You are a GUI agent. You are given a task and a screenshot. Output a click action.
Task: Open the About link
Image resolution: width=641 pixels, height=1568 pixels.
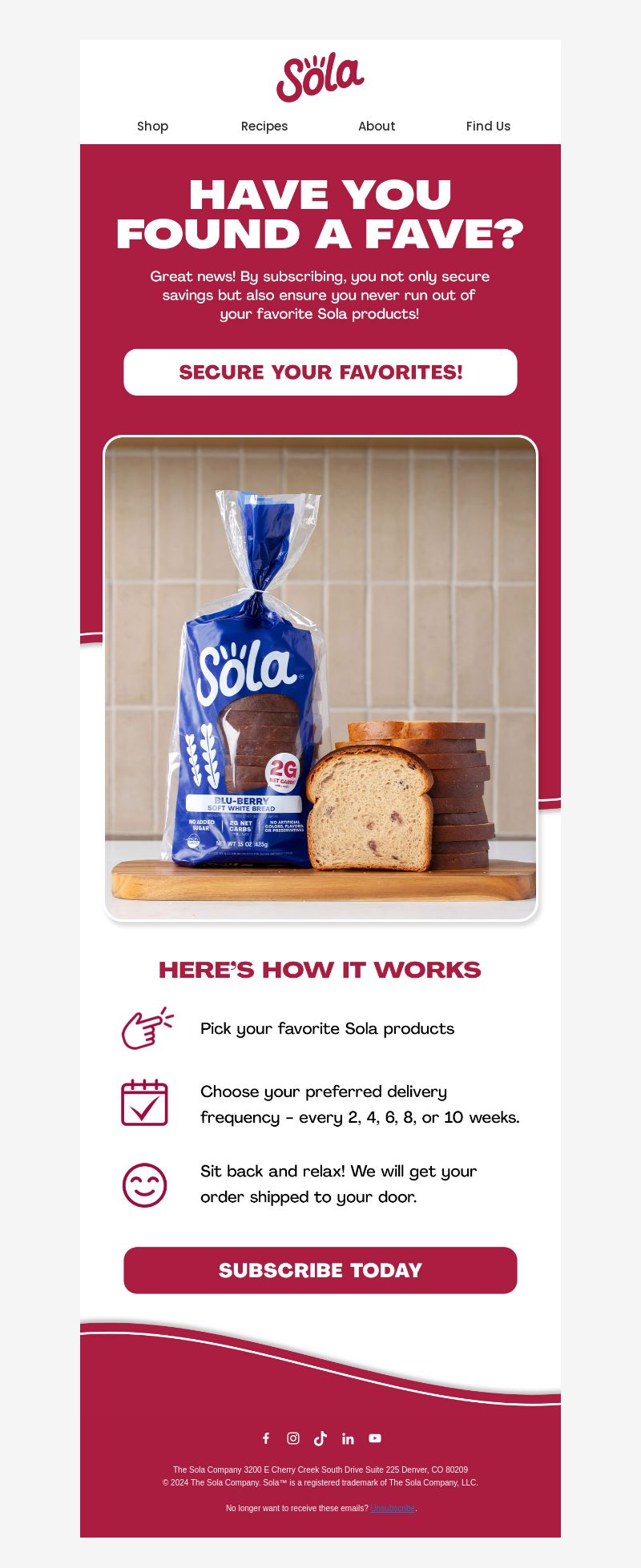[x=377, y=126]
